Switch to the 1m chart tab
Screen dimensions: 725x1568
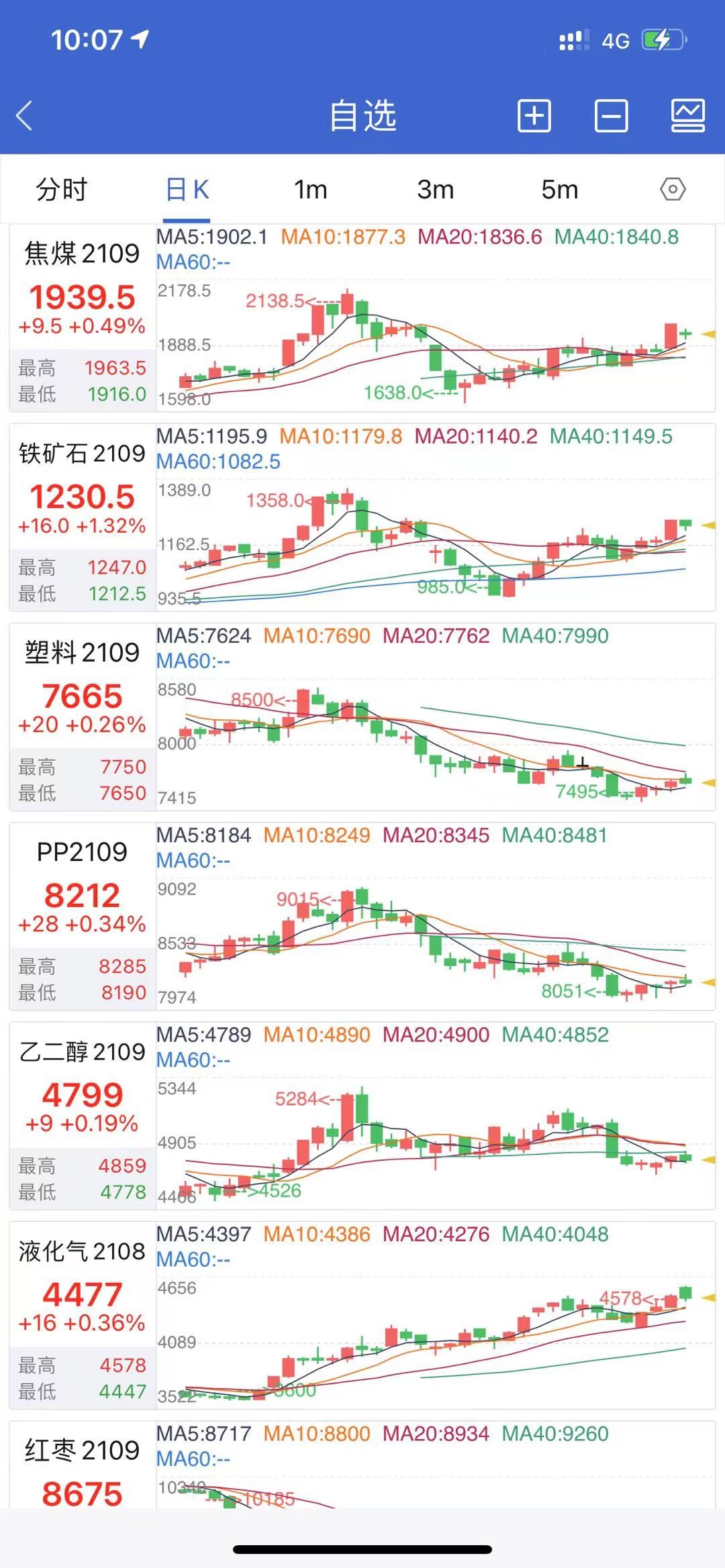click(311, 190)
